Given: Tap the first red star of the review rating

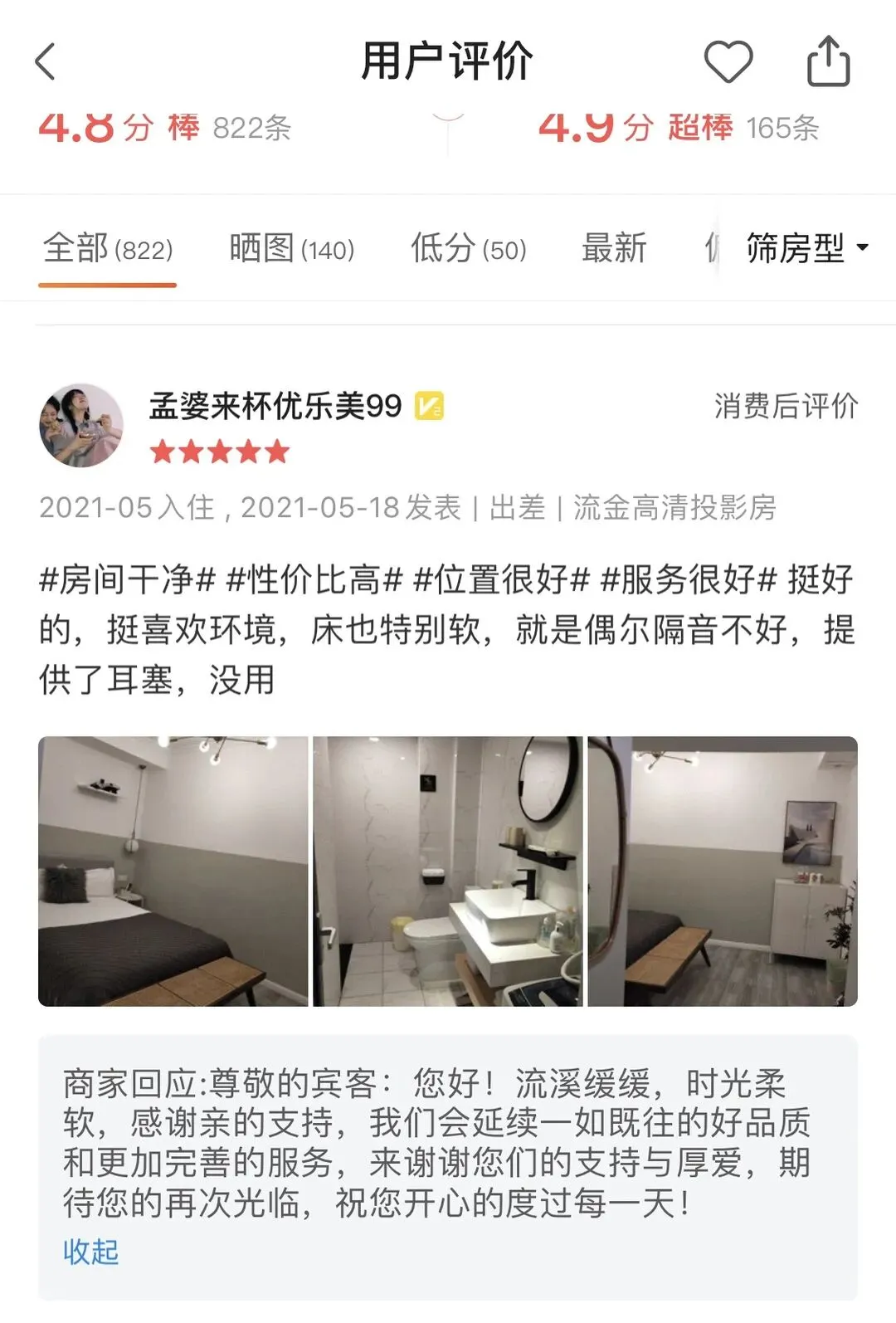Looking at the screenshot, I should 160,453.
